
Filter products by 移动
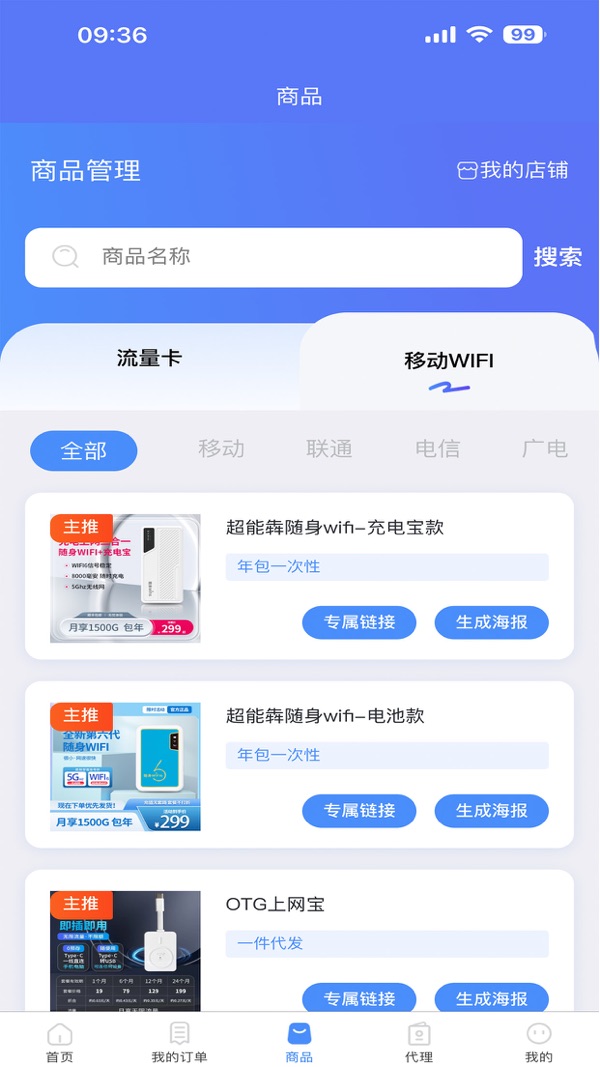(221, 449)
